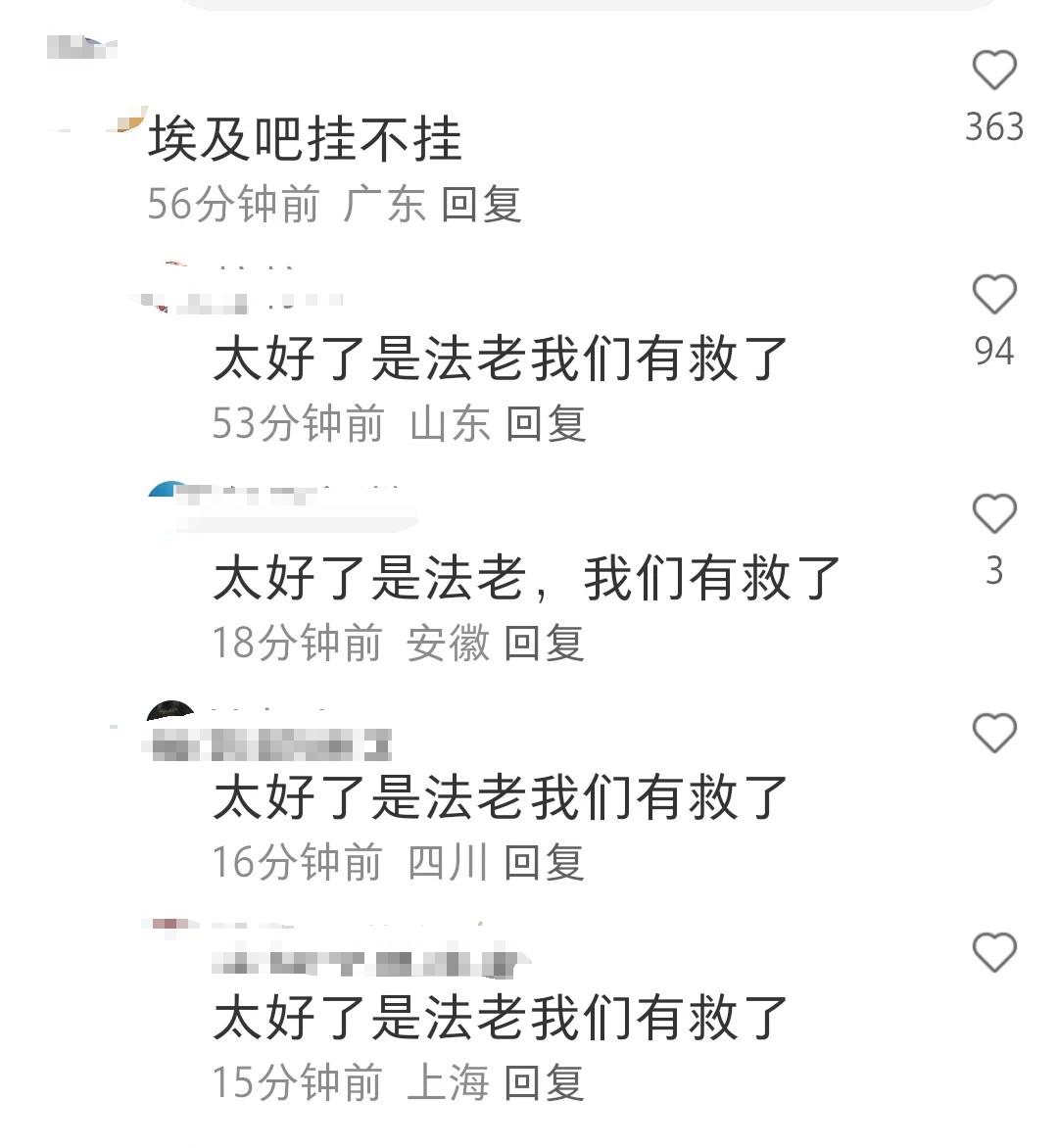Viewport: 1058px width, 1148px height.
Task: Reply to the comment from 广东
Action: [x=481, y=205]
